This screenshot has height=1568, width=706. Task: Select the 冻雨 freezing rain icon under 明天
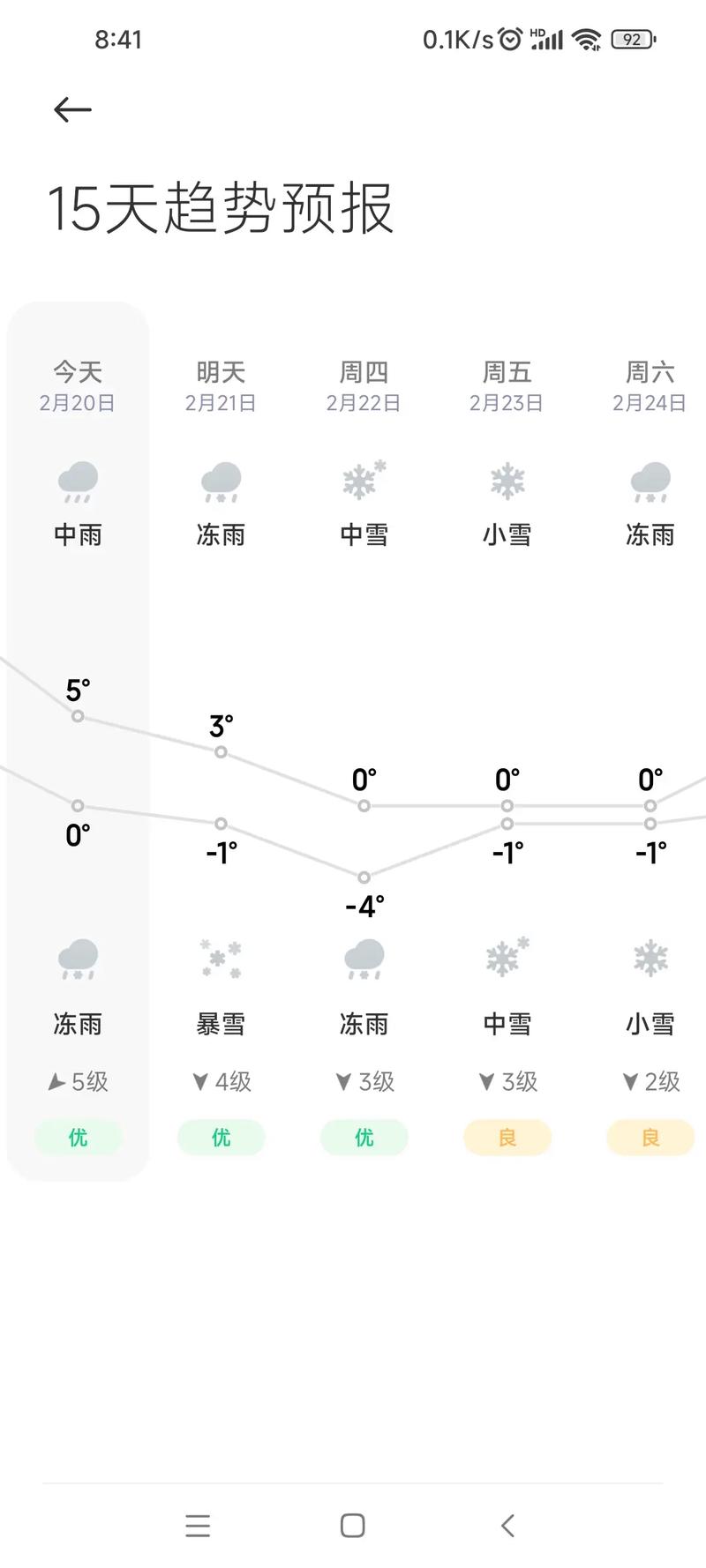click(221, 483)
